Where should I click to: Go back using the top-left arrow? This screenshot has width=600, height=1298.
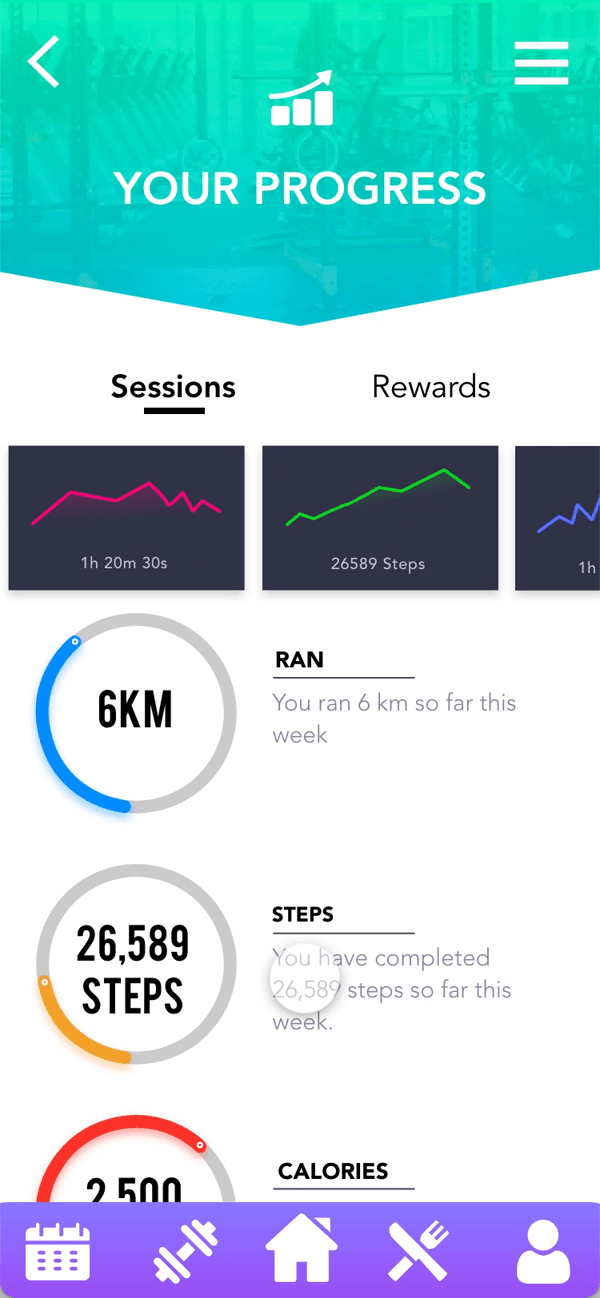(x=44, y=62)
